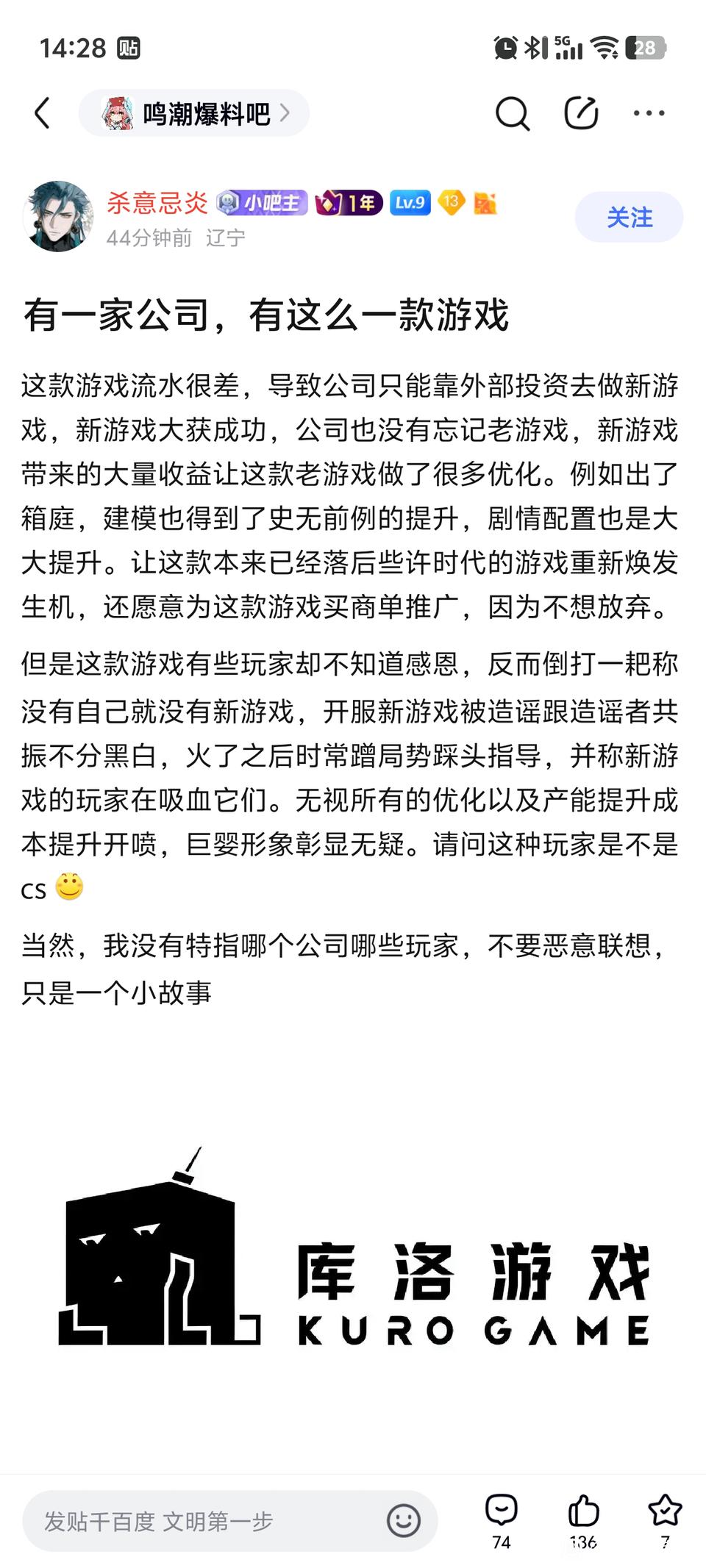
Task: Tap the username 杀意忌炎
Action: pos(157,202)
